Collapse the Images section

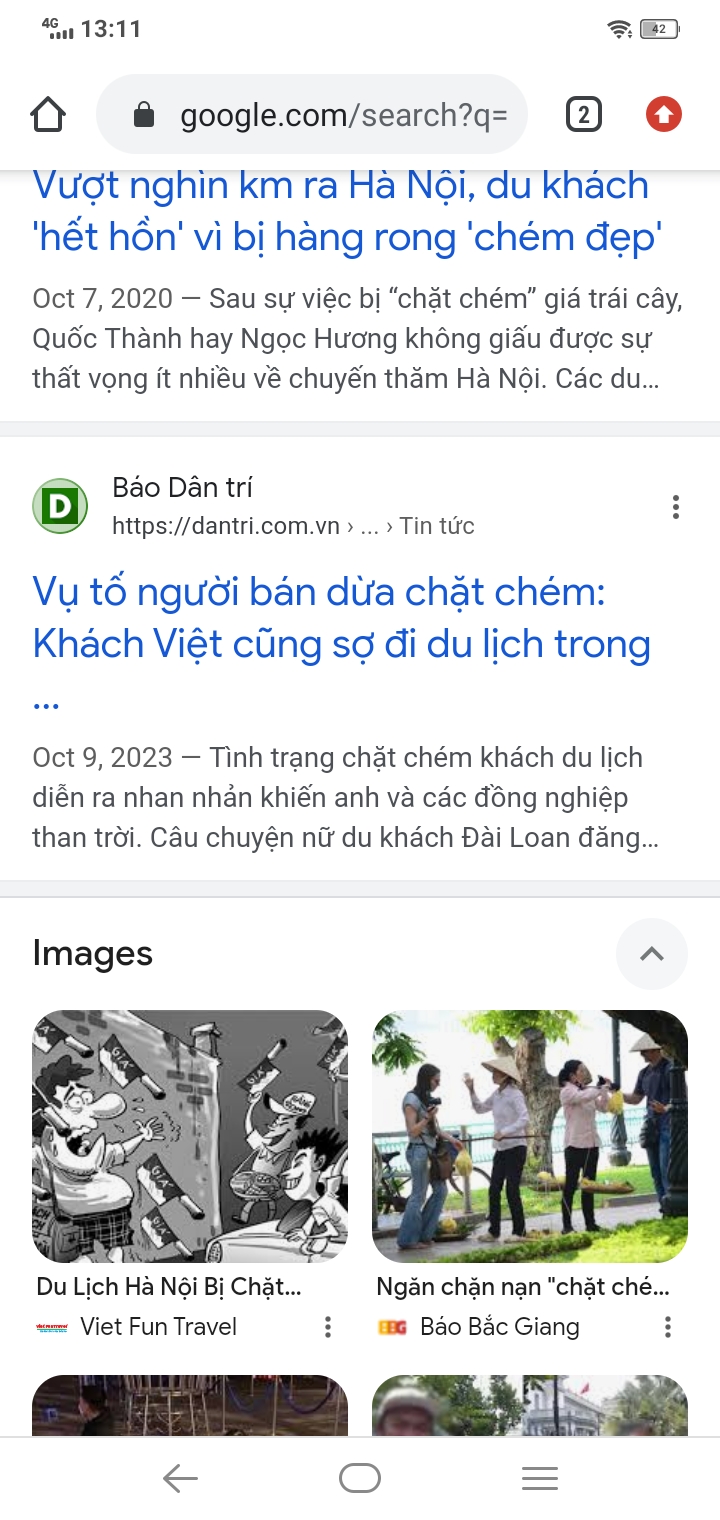coord(651,954)
